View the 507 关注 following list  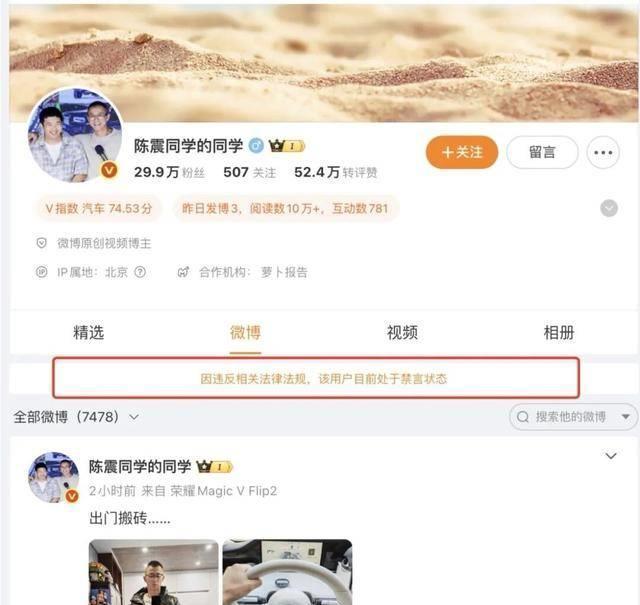(x=249, y=172)
